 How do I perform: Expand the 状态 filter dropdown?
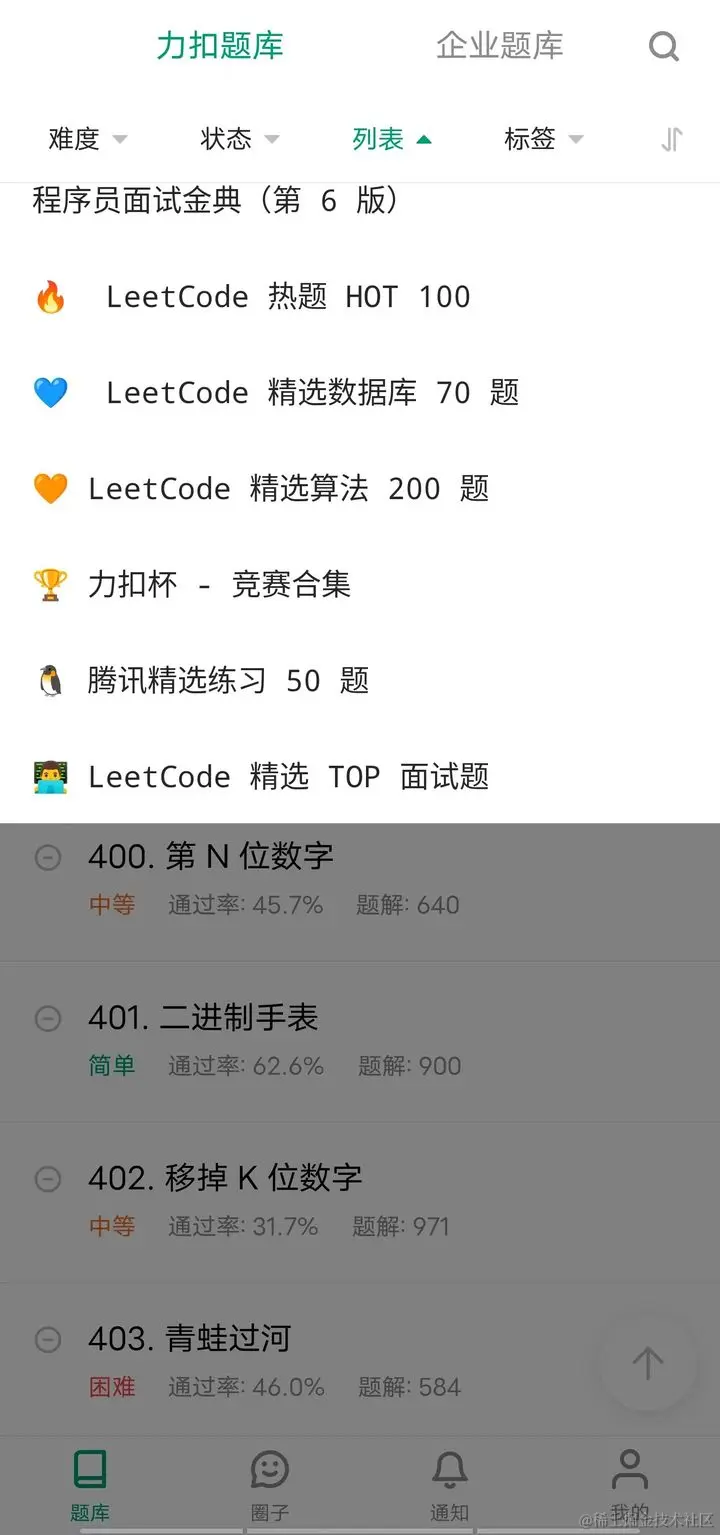click(x=240, y=139)
